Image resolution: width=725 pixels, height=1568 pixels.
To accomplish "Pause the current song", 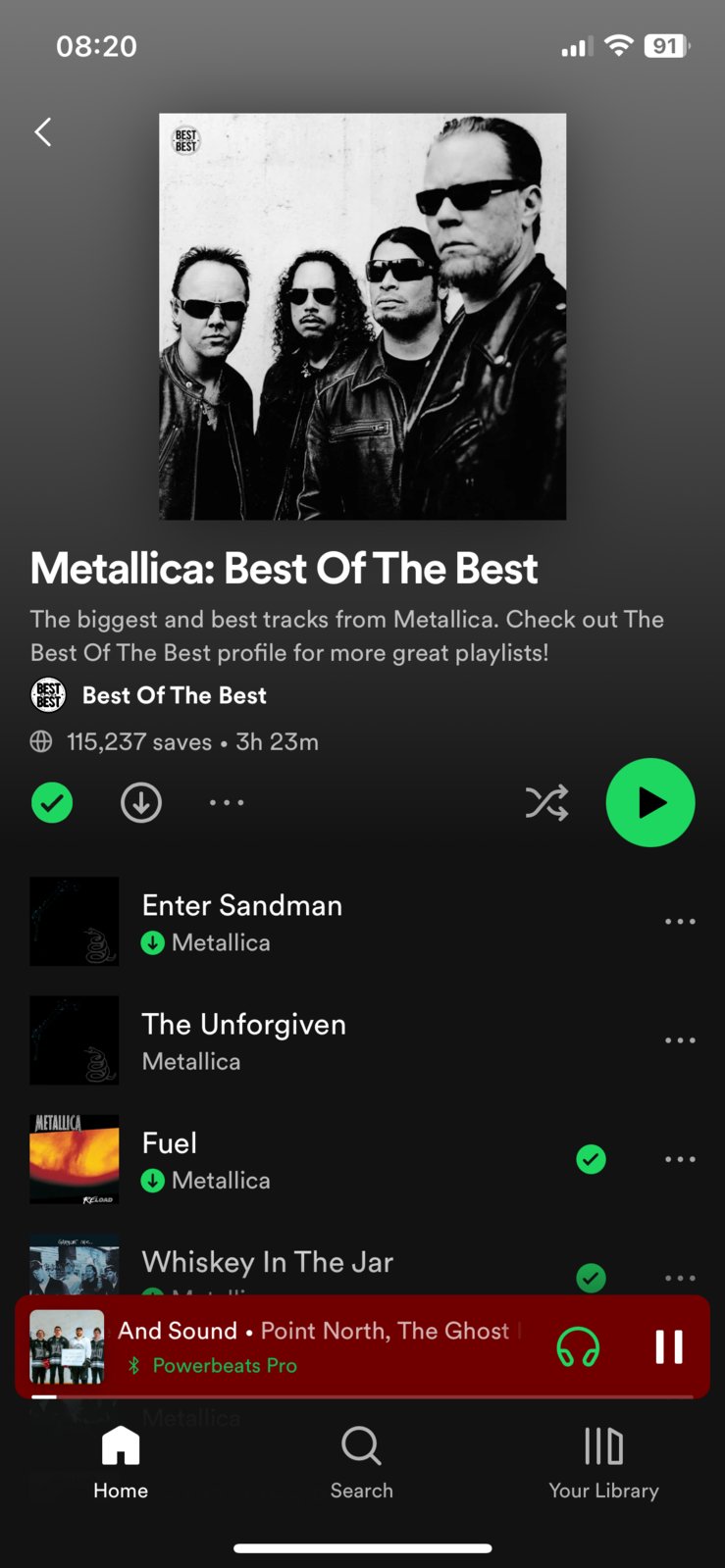I will coord(669,1346).
